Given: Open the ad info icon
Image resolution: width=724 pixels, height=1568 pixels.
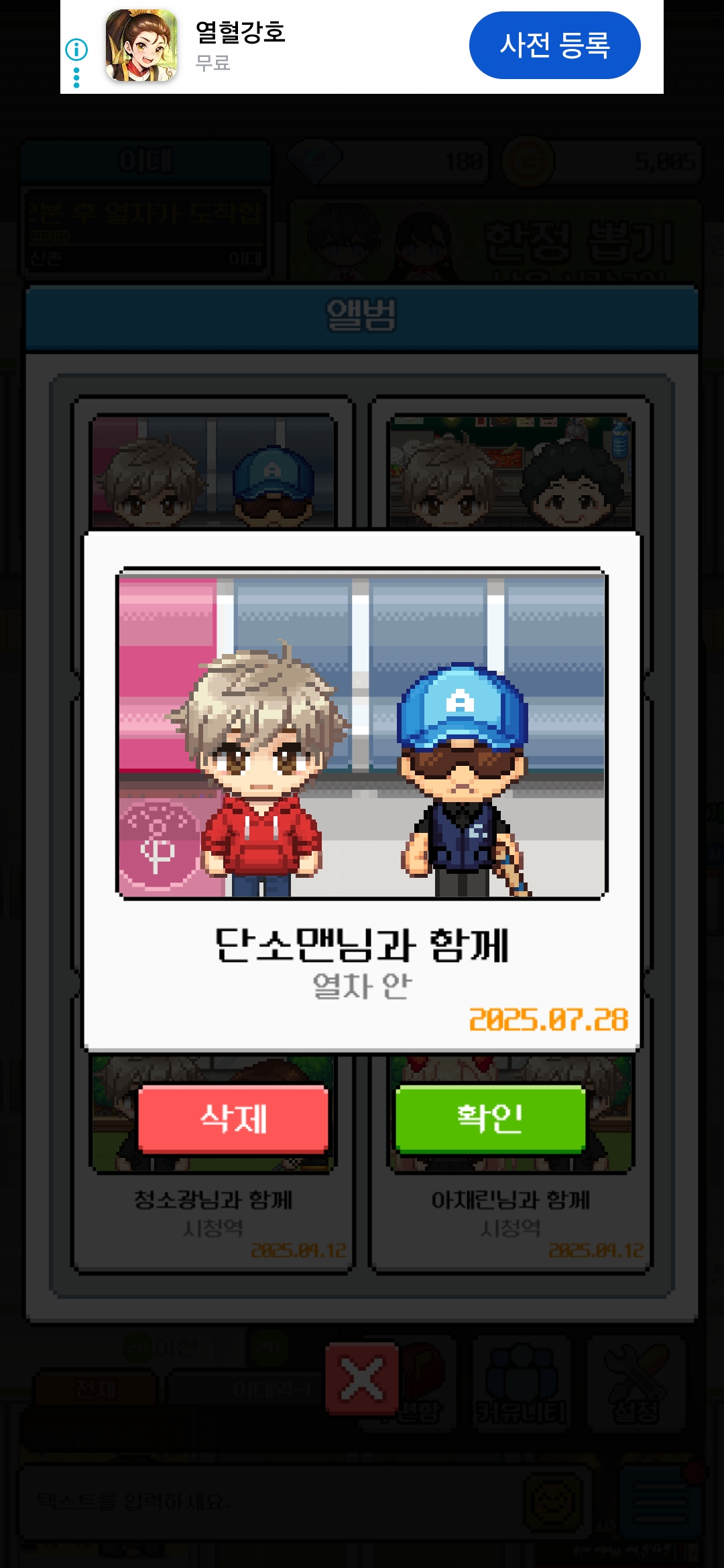Looking at the screenshot, I should pos(76,49).
